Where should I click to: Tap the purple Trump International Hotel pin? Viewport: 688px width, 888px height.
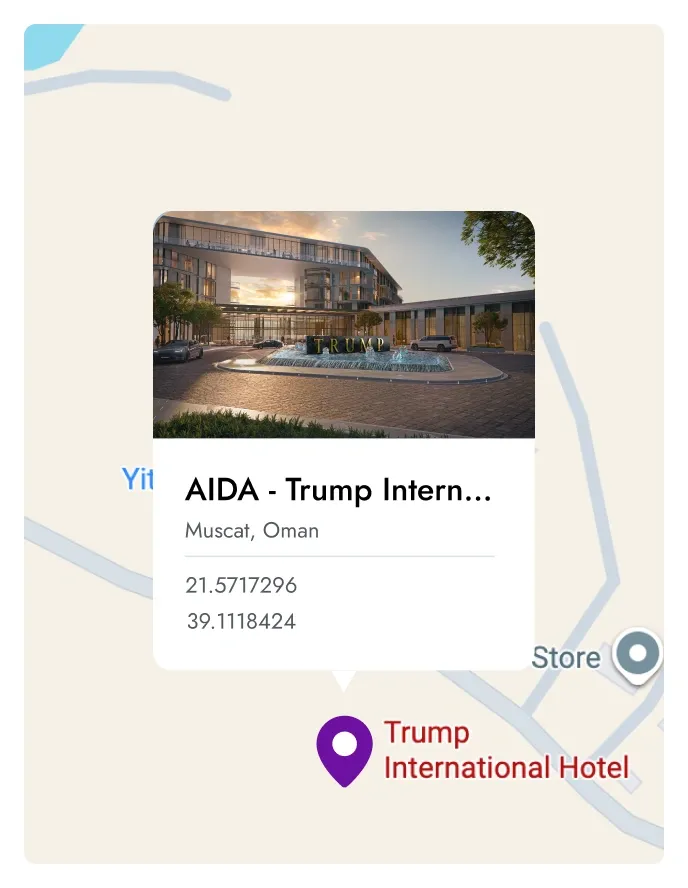(344, 748)
